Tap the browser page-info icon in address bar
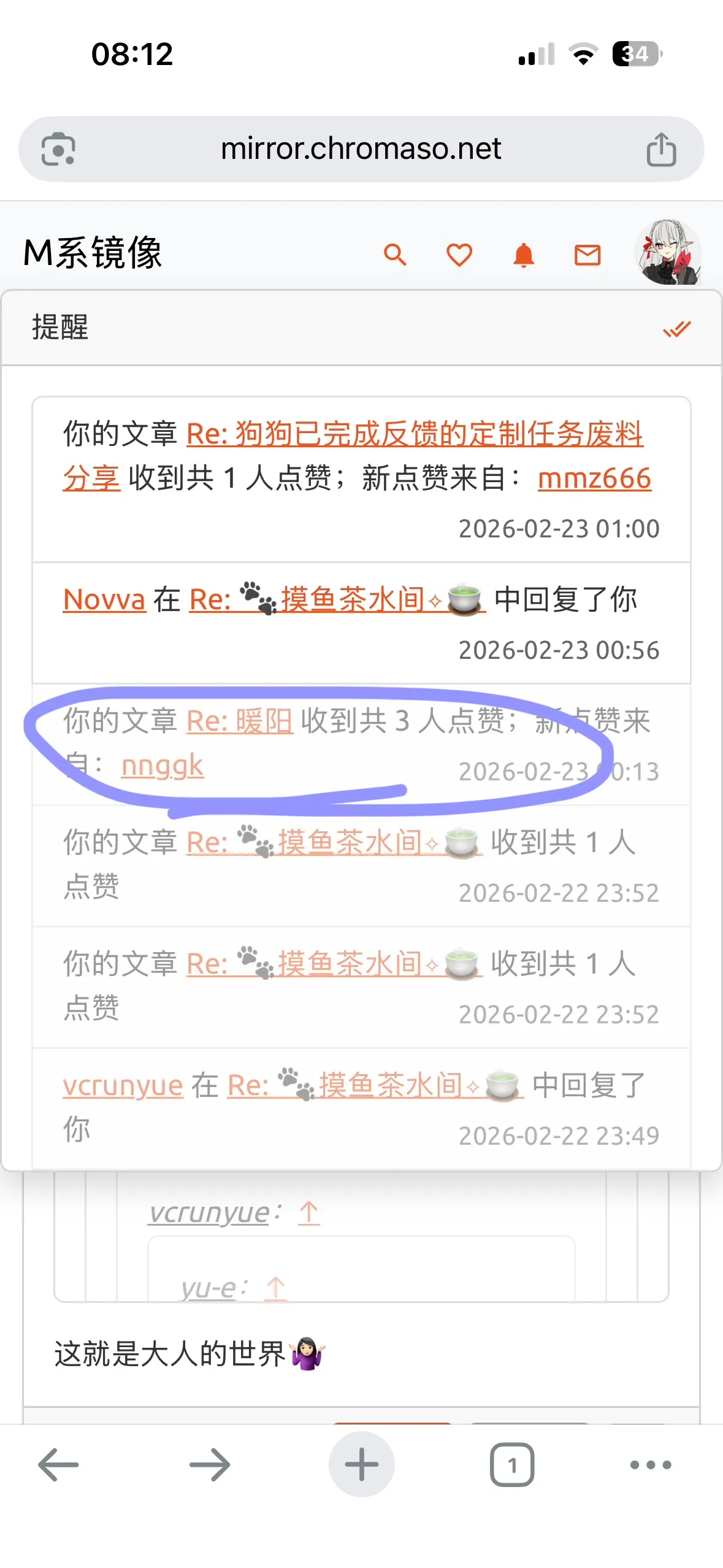The image size is (723, 1568). (x=58, y=149)
